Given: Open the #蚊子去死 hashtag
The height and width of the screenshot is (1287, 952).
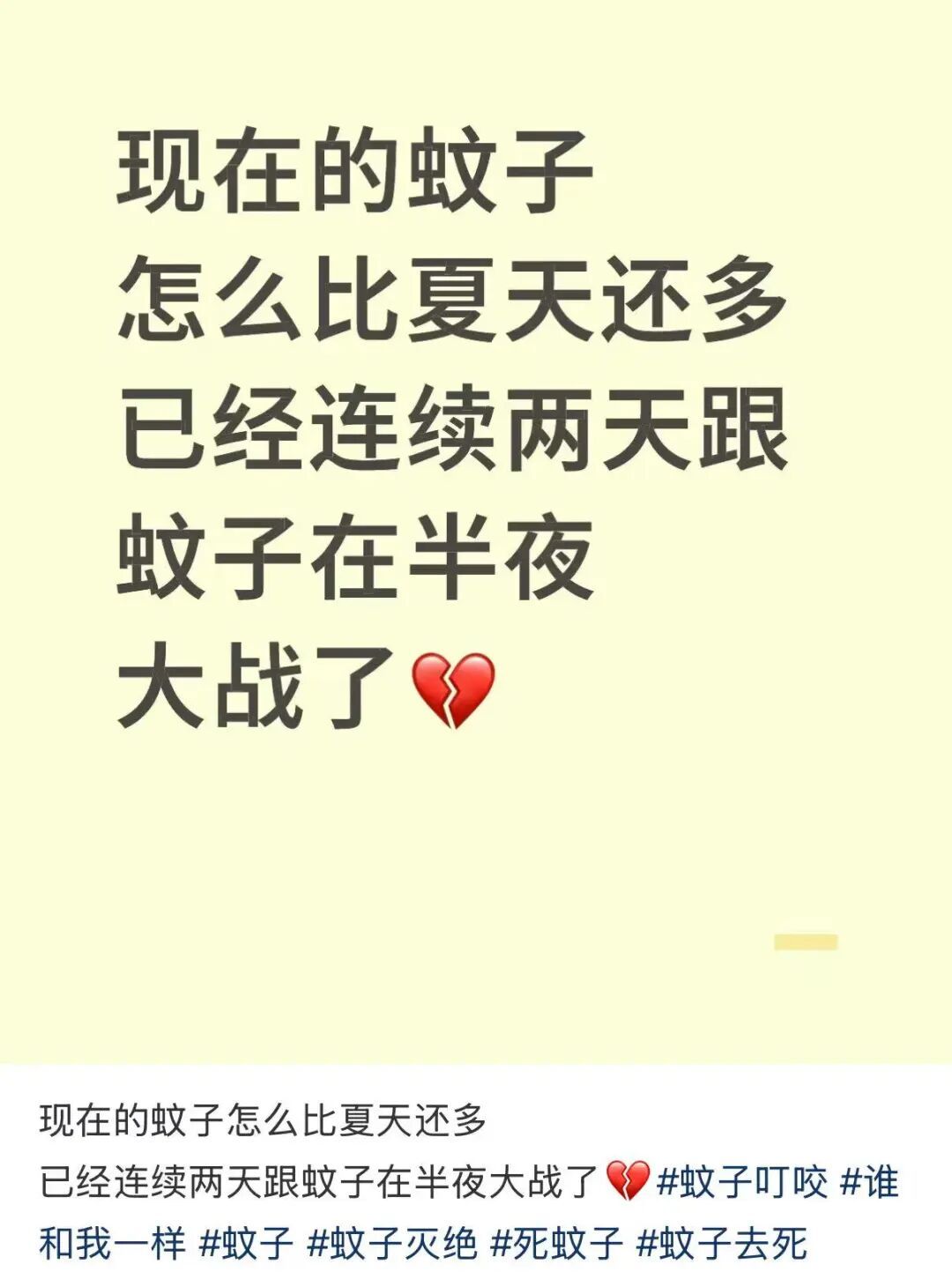Looking at the screenshot, I should (x=721, y=1244).
